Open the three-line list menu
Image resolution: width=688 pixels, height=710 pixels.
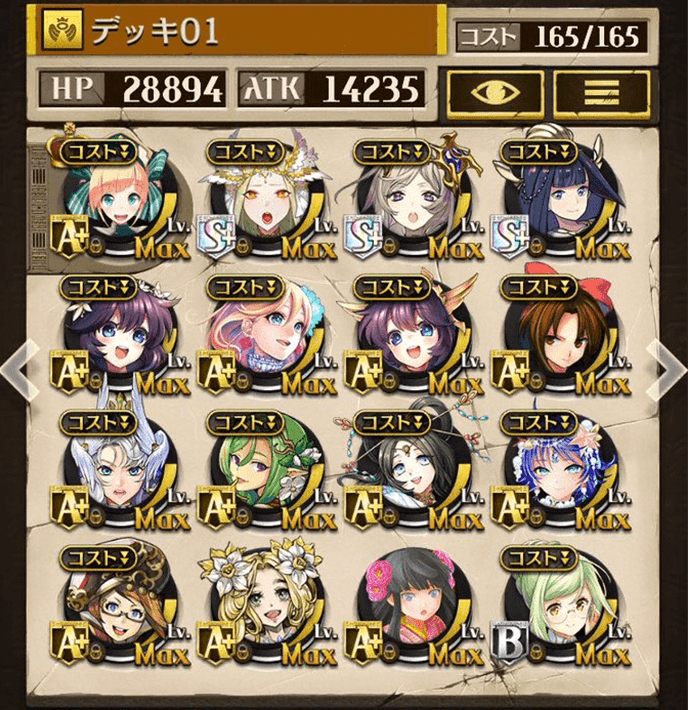(x=601, y=92)
